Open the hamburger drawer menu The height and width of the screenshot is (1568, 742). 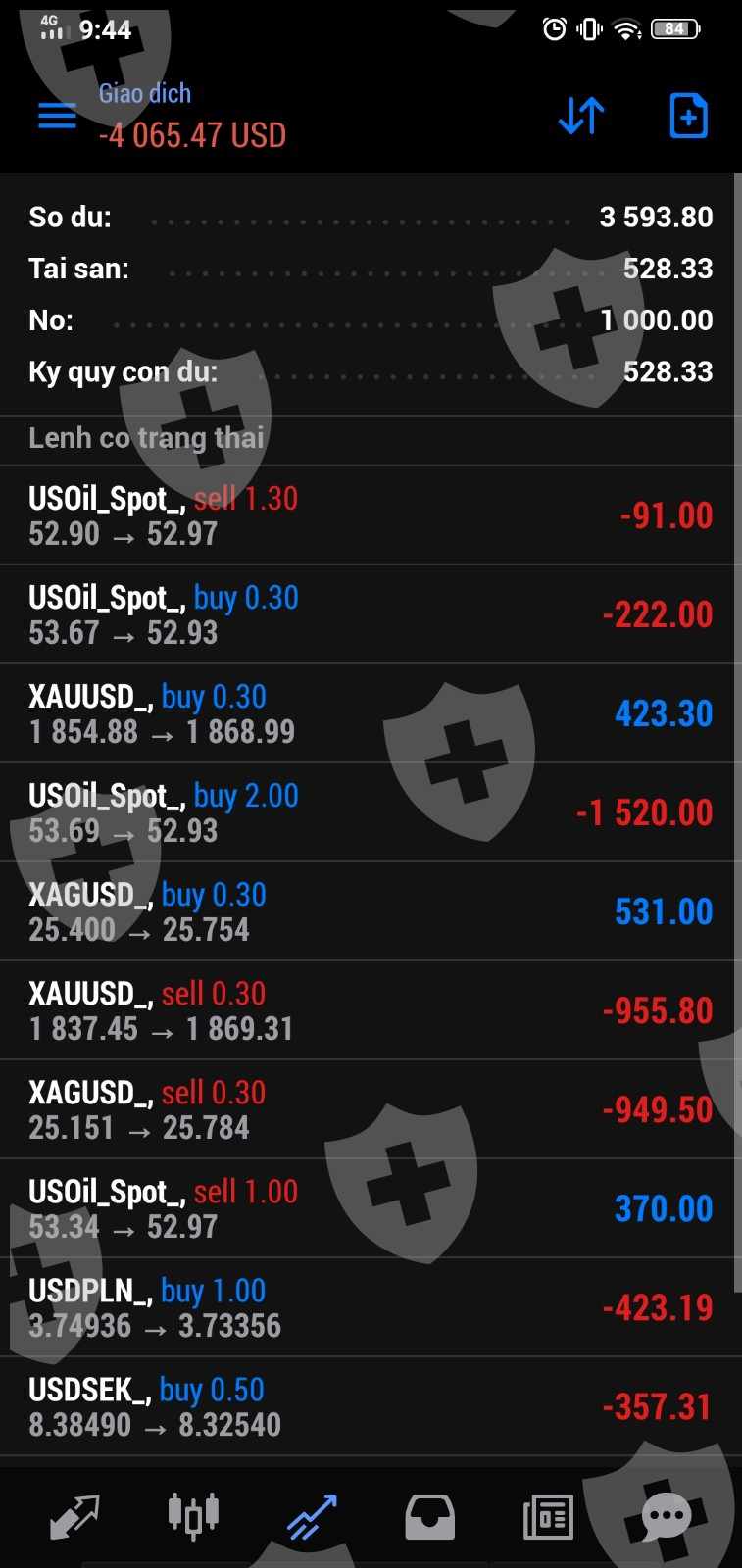pos(57,116)
